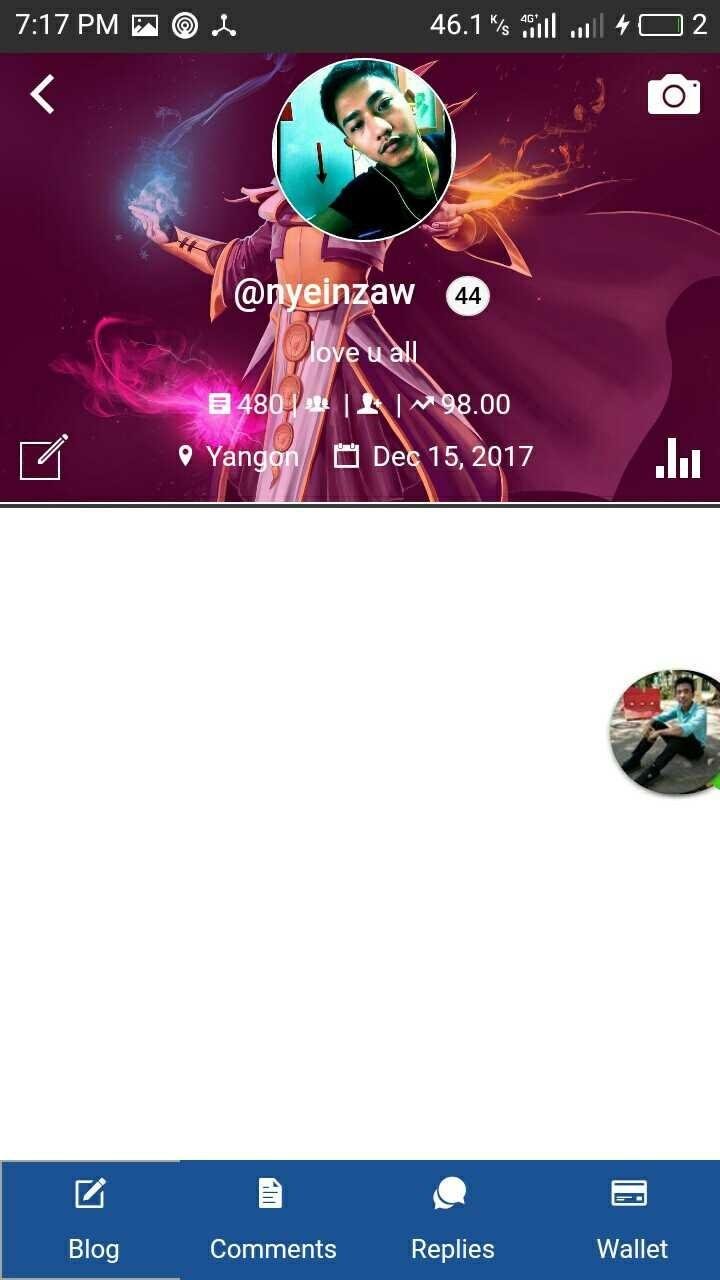Viewport: 720px width, 1280px height.
Task: Open the floating chat head avatar
Action: pos(666,733)
